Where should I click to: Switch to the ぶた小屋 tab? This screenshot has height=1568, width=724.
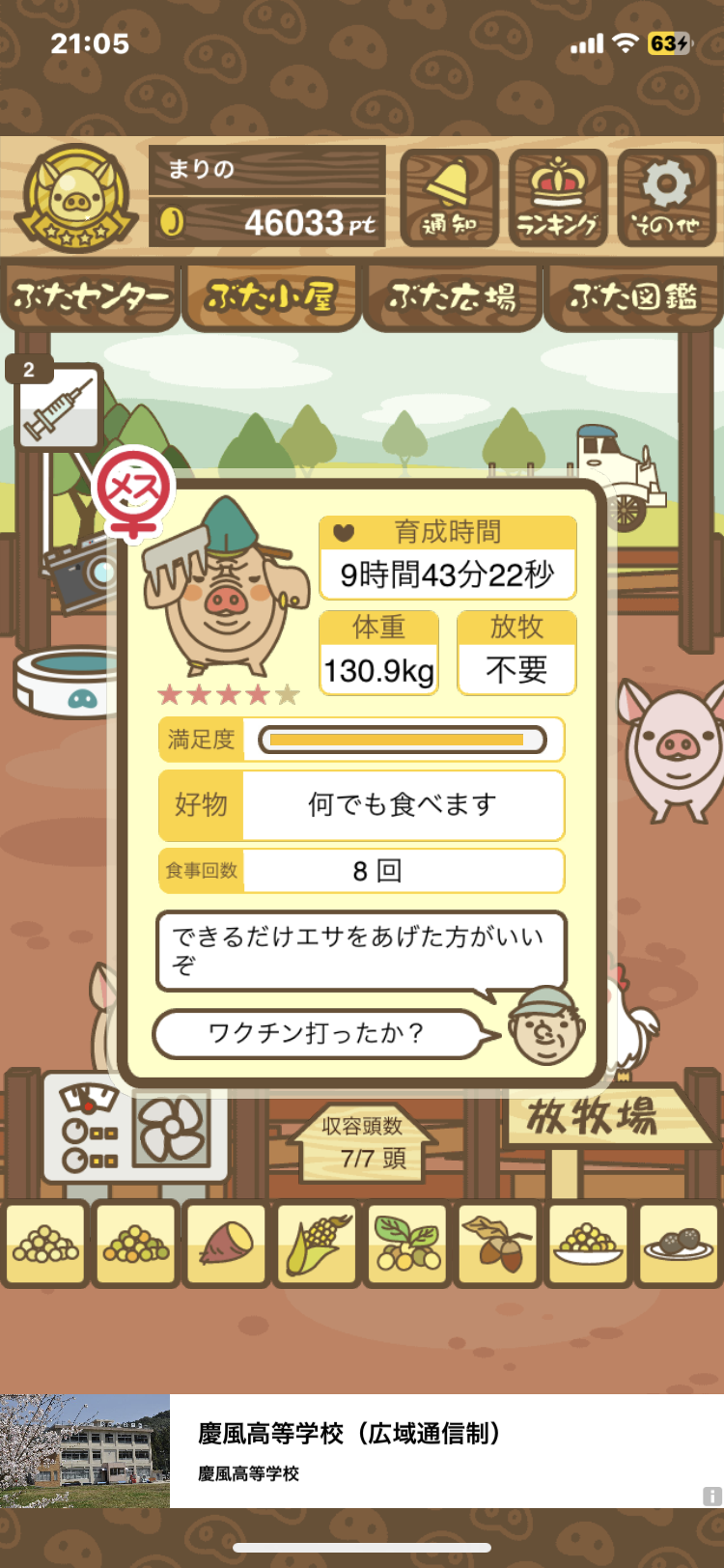271,296
